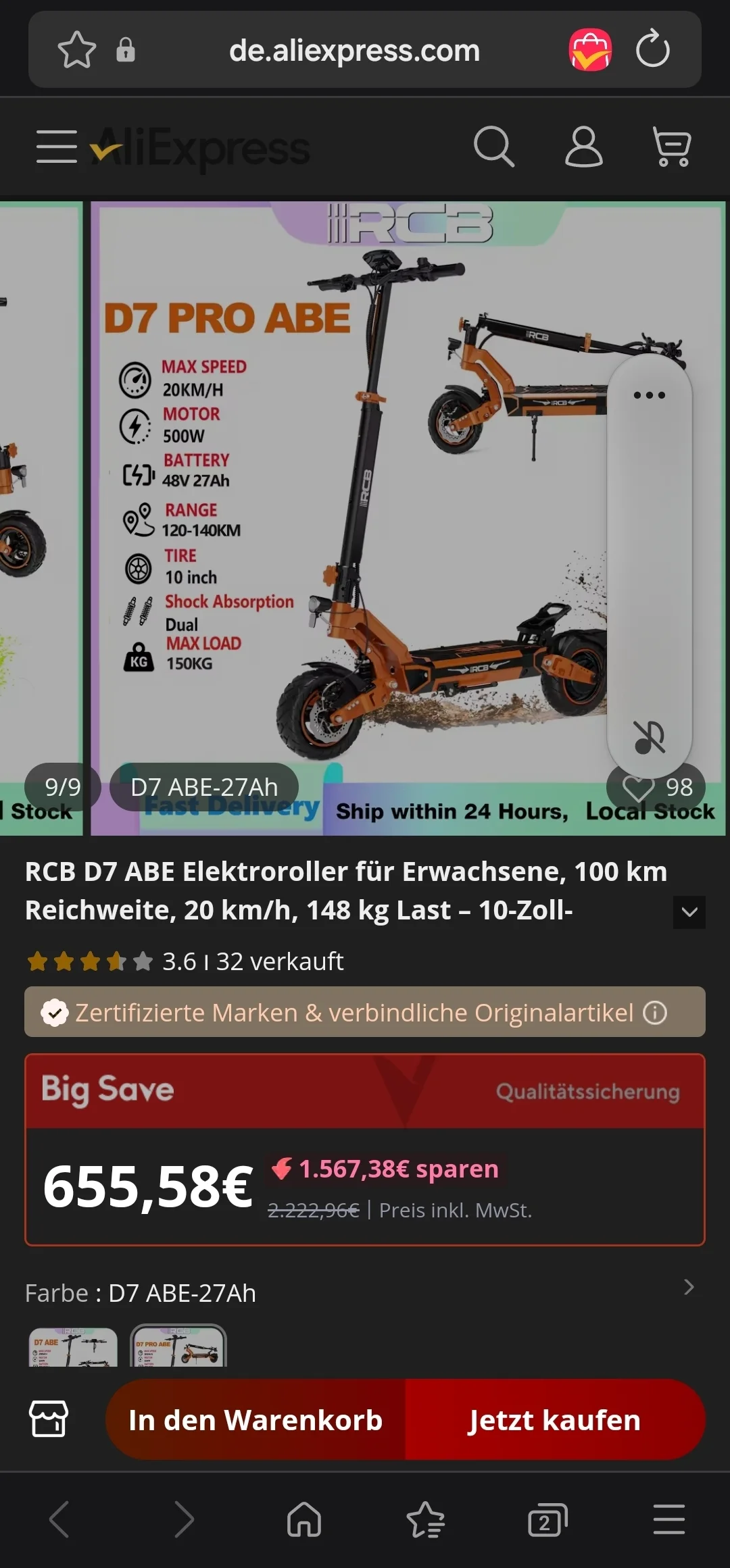The height and width of the screenshot is (1568, 730).
Task: Open the AliExpress hamburger menu
Action: coord(56,147)
